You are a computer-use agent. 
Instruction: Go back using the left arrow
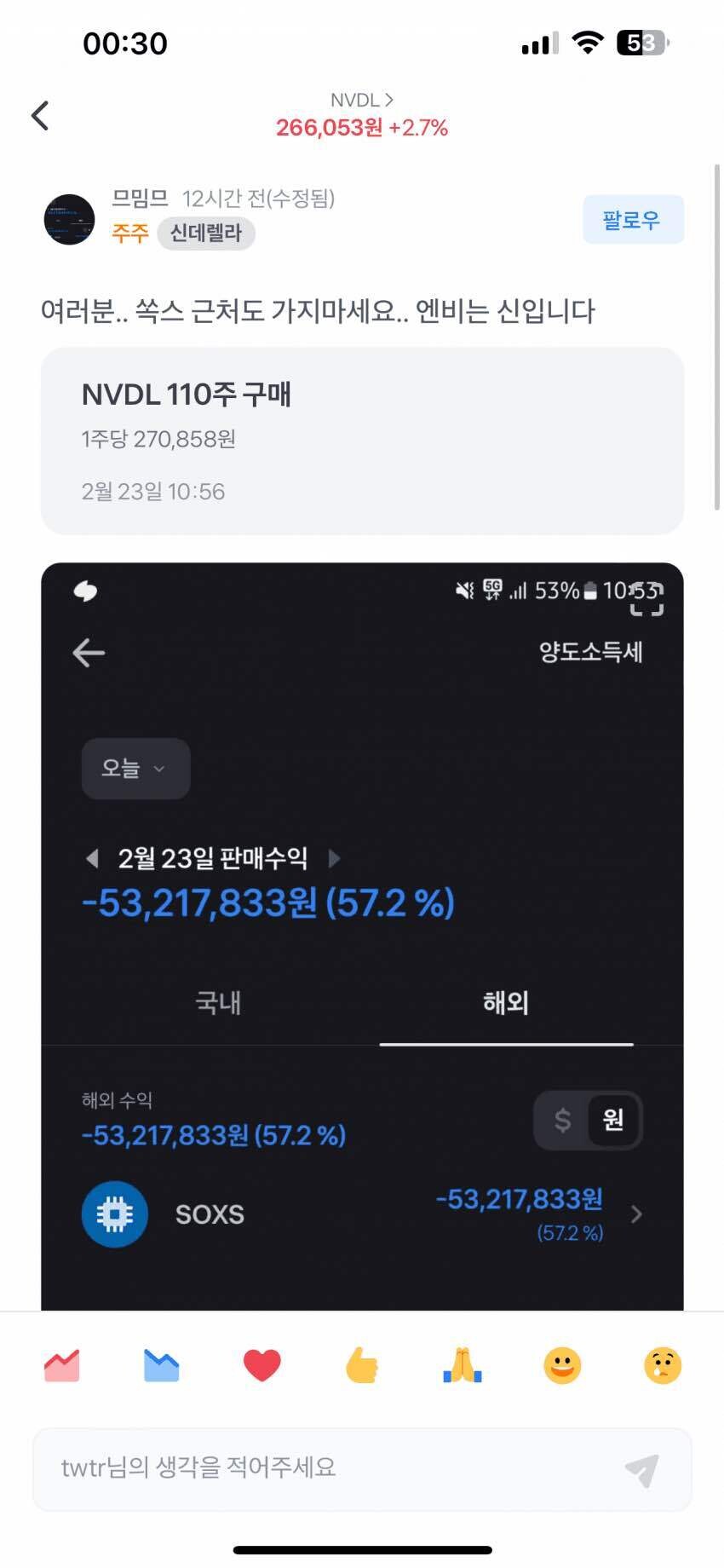coord(38,114)
